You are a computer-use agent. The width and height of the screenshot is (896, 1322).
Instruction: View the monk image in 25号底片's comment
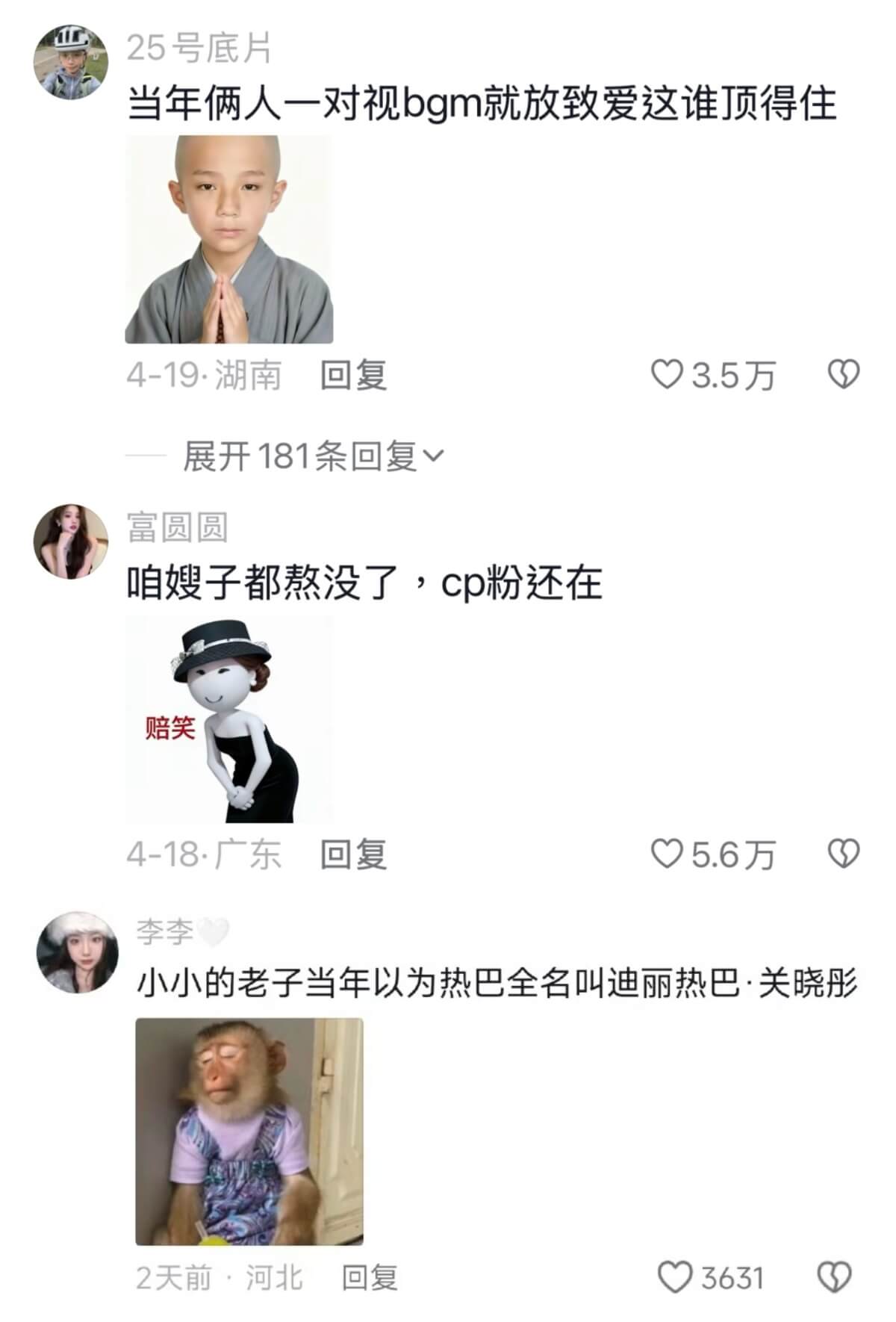pyautogui.click(x=228, y=239)
